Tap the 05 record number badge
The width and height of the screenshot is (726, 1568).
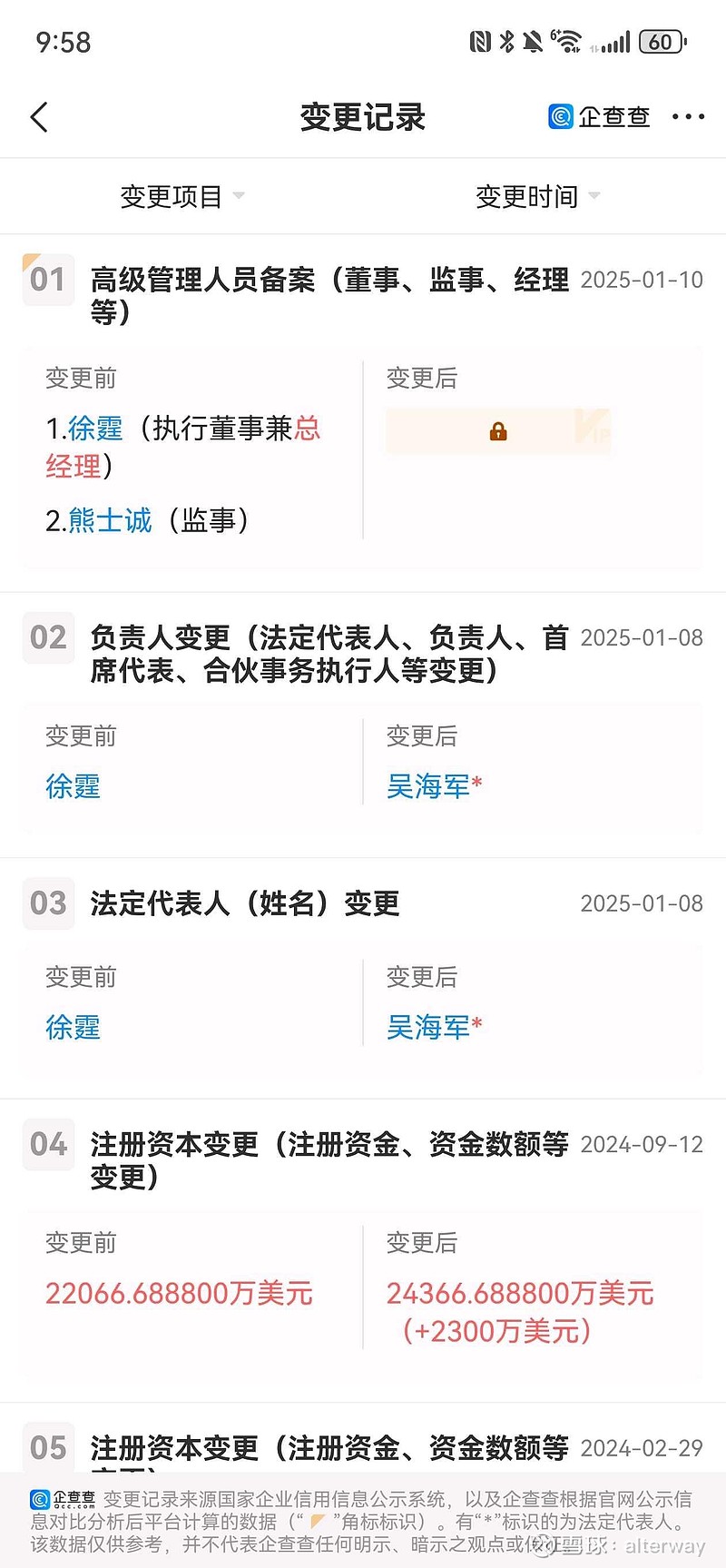pos(48,1447)
